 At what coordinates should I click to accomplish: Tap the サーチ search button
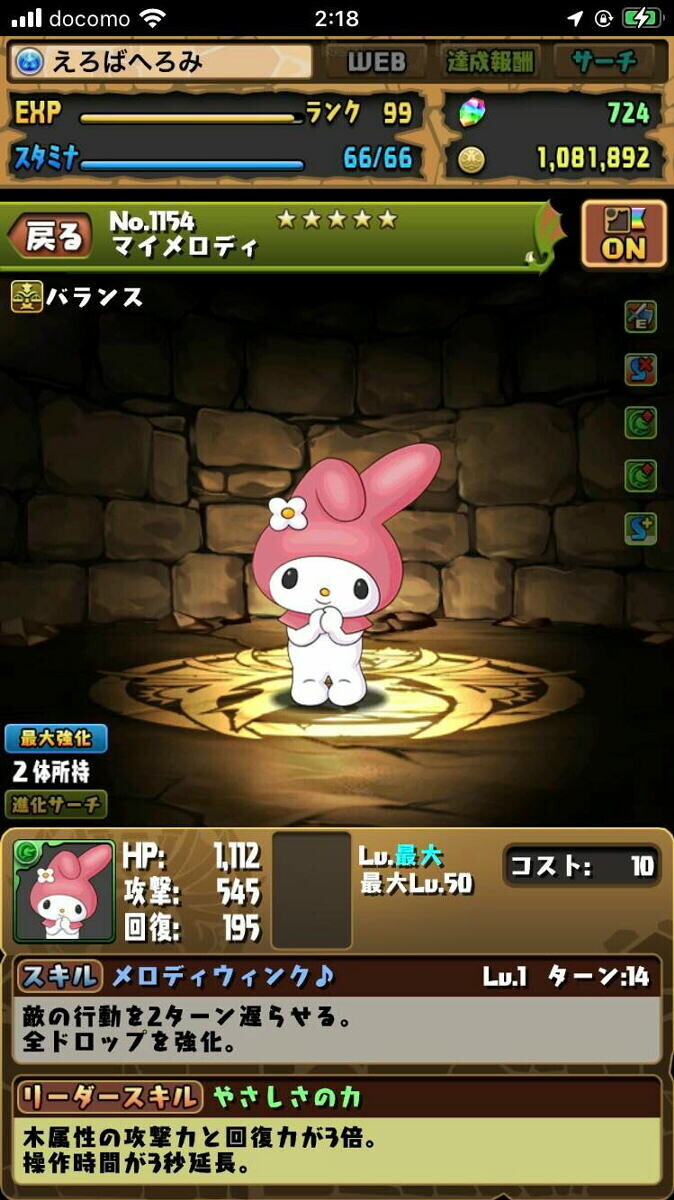[605, 62]
